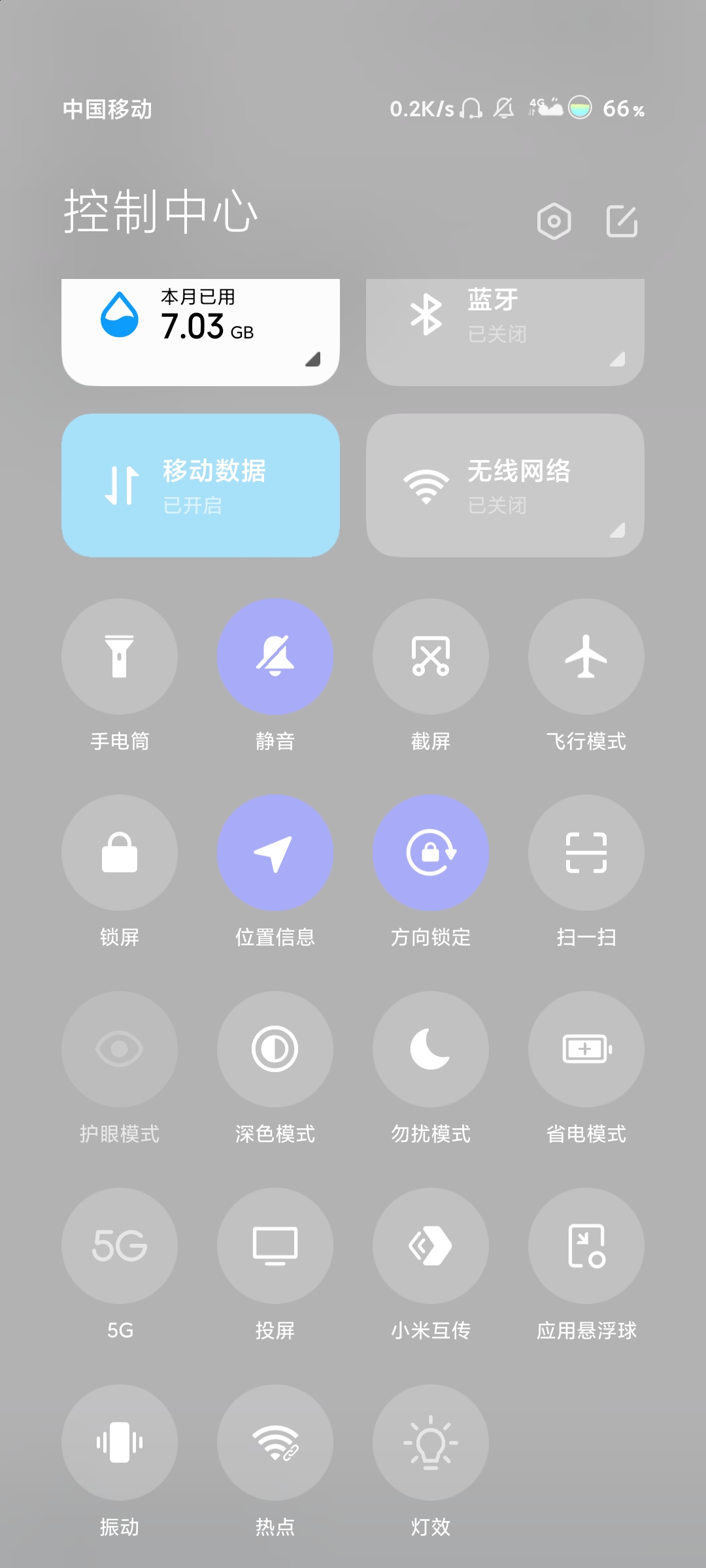The image size is (706, 1568).
Task: Tap the edit control center icon
Action: [x=622, y=221]
